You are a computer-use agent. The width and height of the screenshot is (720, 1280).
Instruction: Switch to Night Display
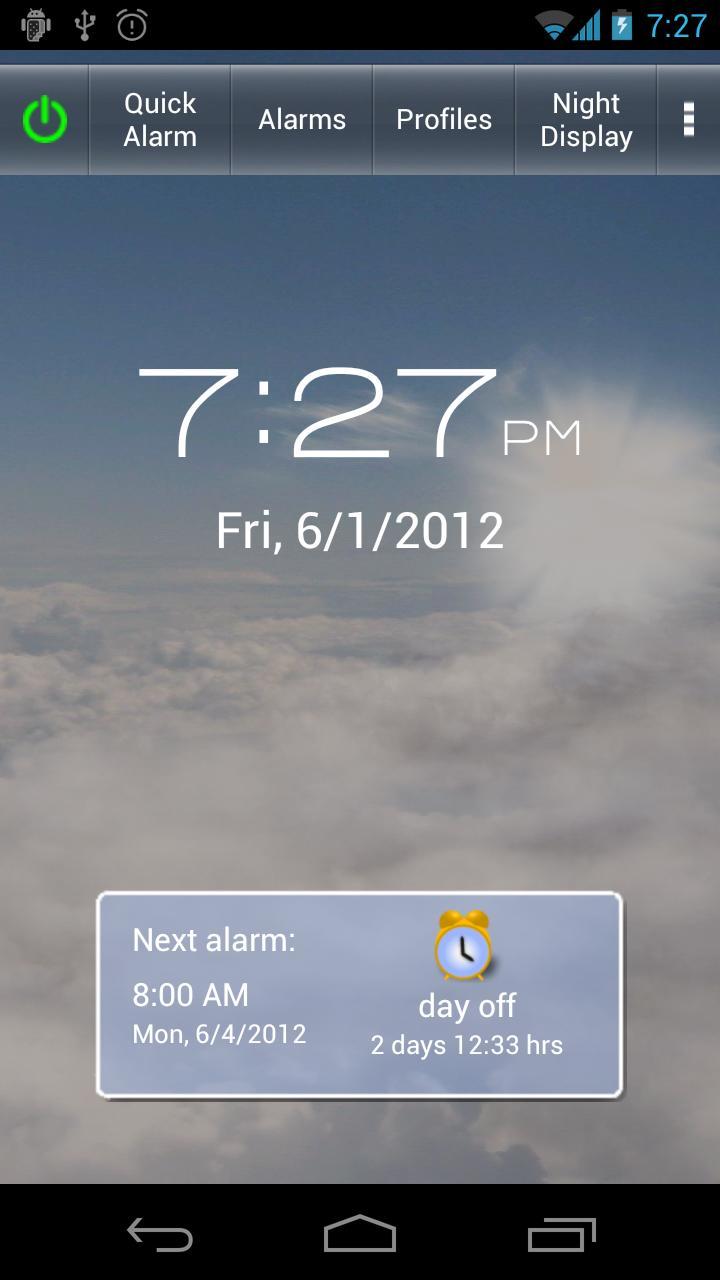[x=586, y=120]
